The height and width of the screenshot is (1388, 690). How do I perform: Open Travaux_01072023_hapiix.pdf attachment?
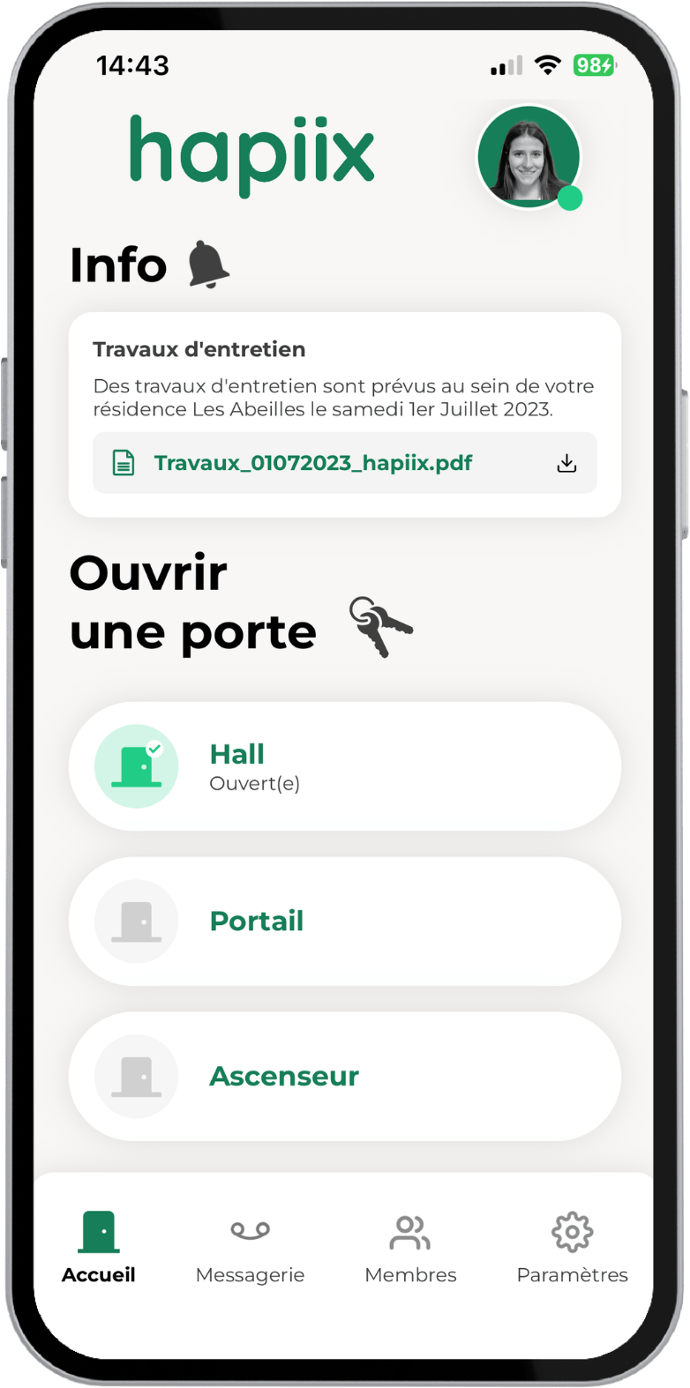coord(312,463)
